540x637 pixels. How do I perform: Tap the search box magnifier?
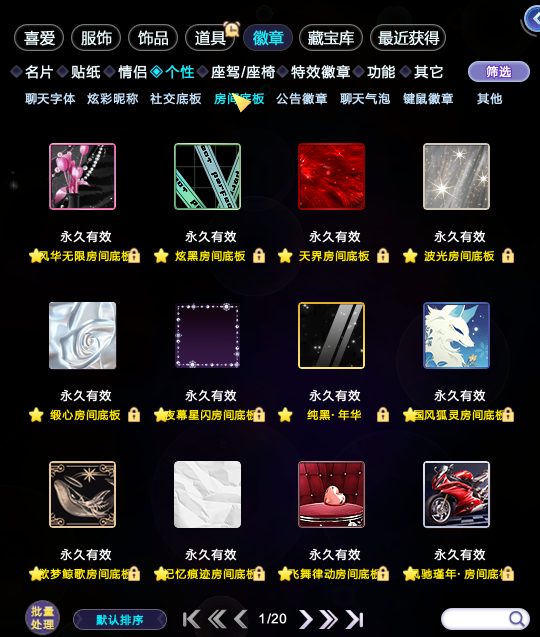pos(516,619)
